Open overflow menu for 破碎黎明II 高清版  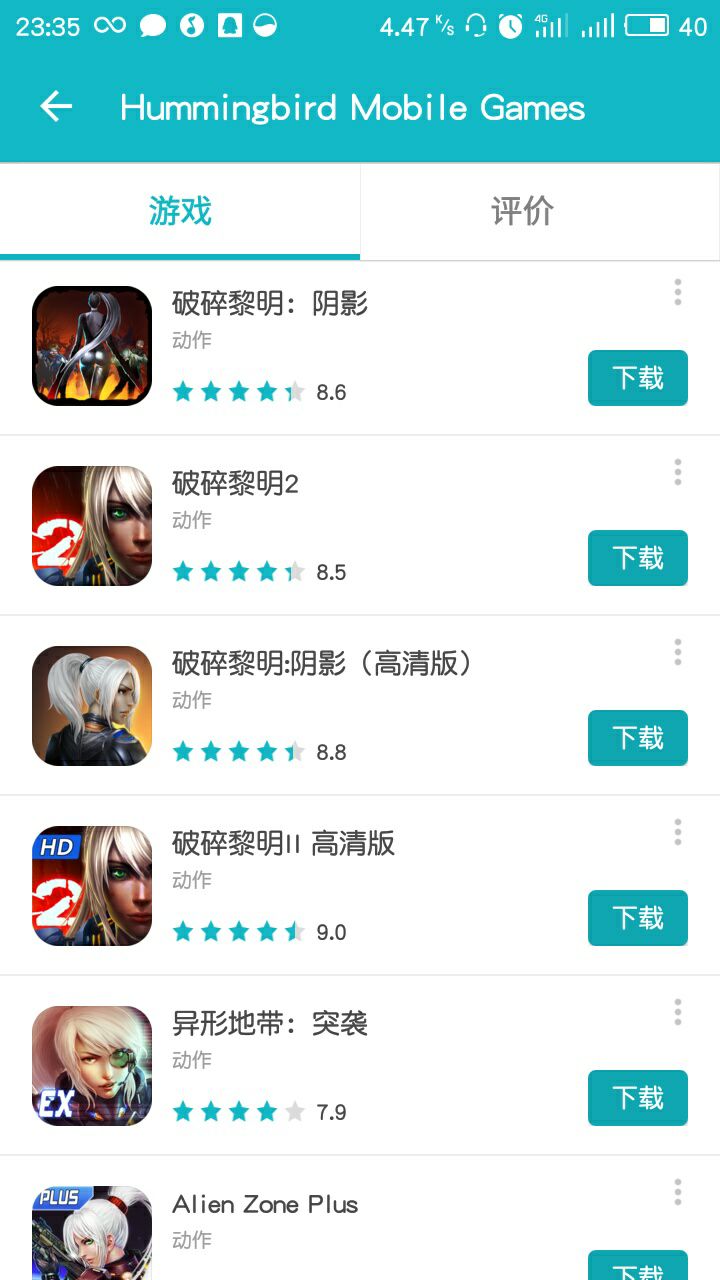(677, 832)
